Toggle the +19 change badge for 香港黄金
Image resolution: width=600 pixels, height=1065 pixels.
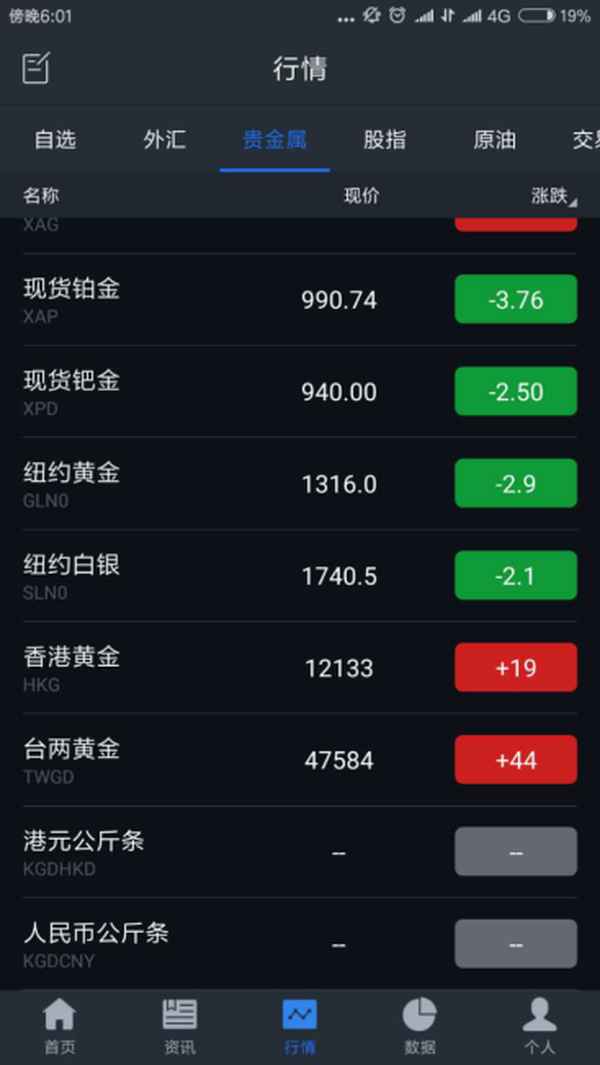tap(515, 668)
